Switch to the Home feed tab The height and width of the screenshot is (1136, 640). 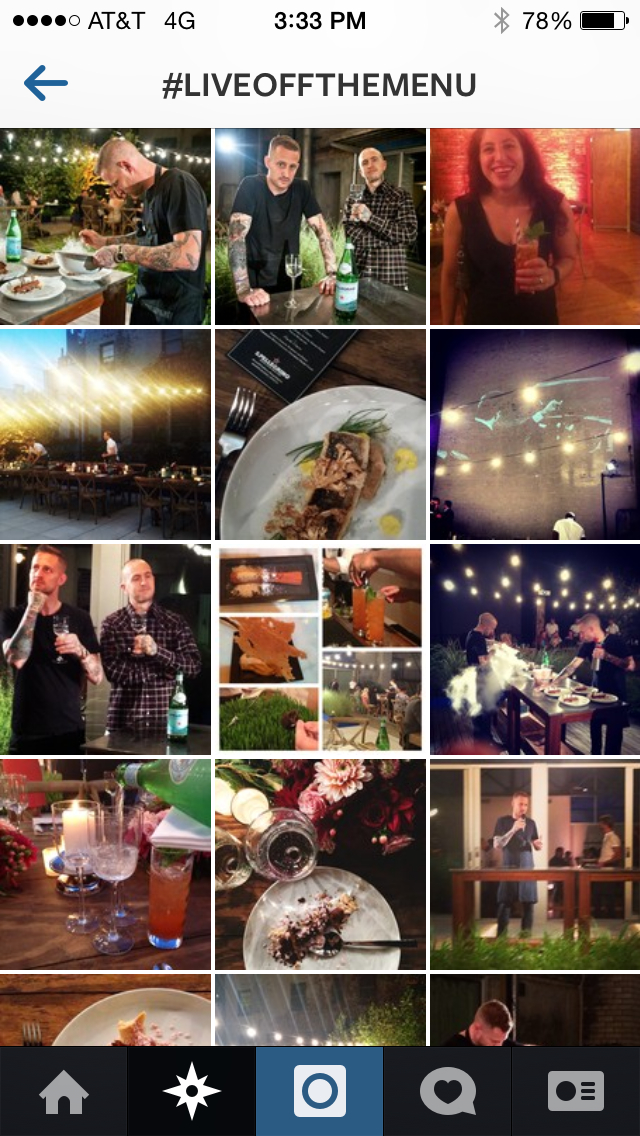pyautogui.click(x=64, y=1091)
